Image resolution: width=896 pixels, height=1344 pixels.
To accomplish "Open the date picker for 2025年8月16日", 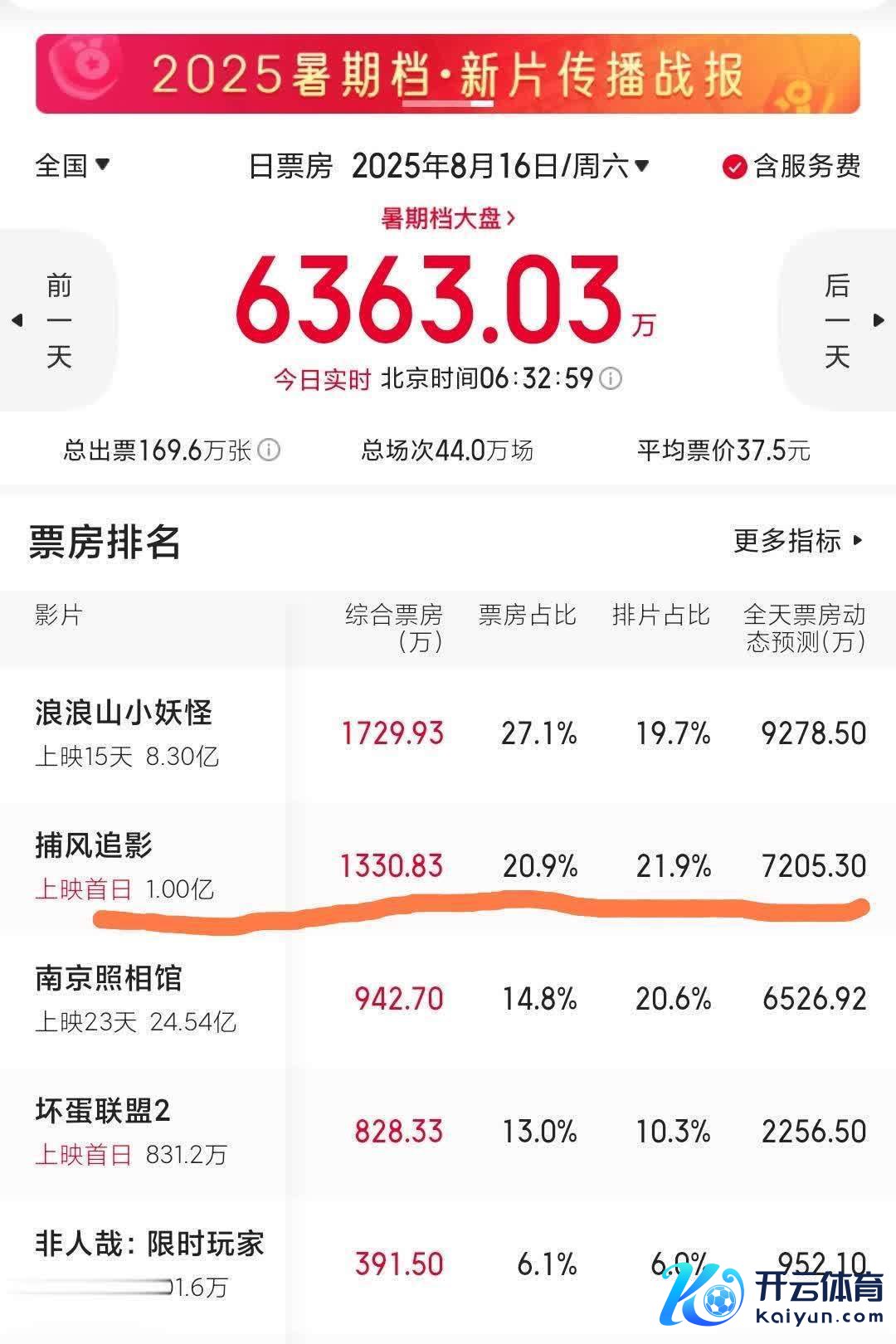I will (x=499, y=166).
